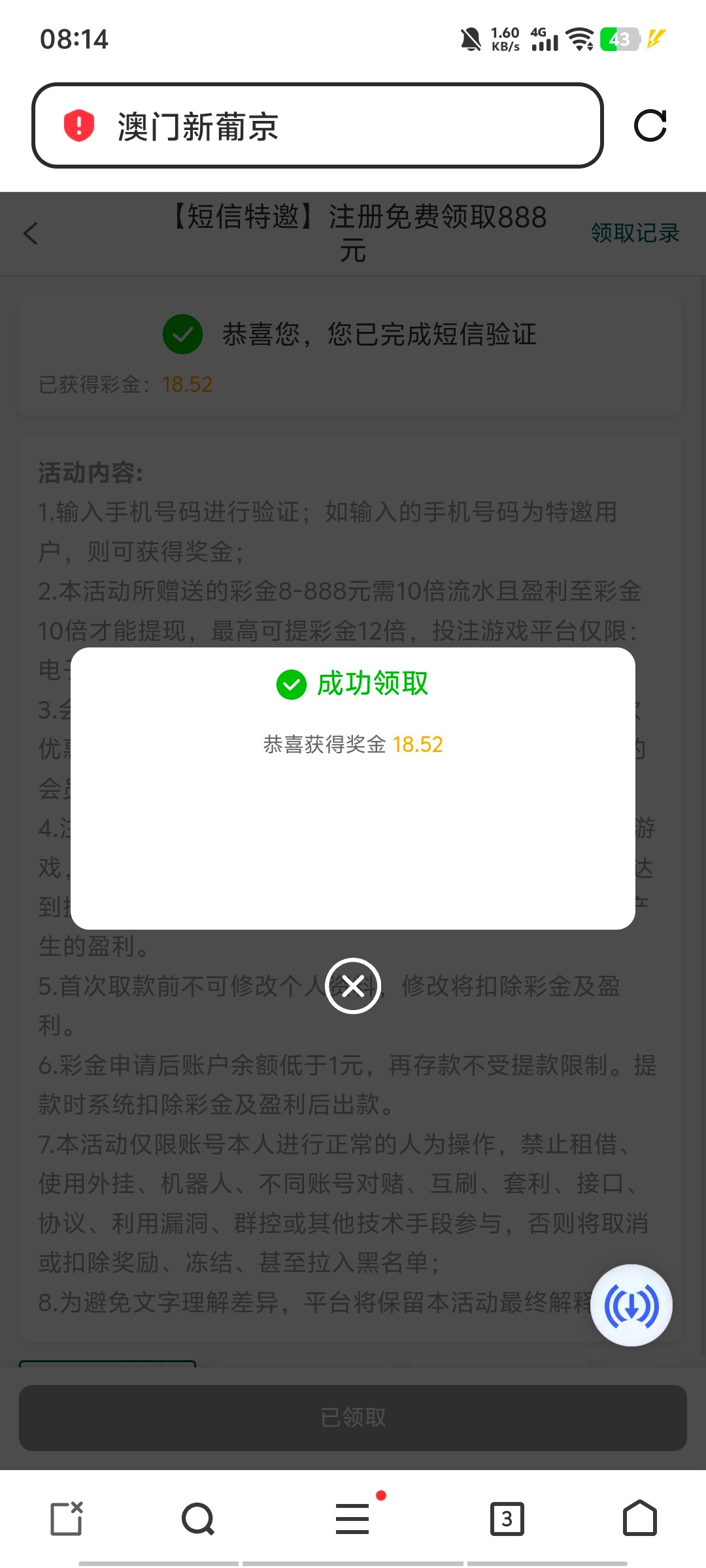The image size is (706, 1568).
Task: Close the current browser tab
Action: (67, 1518)
